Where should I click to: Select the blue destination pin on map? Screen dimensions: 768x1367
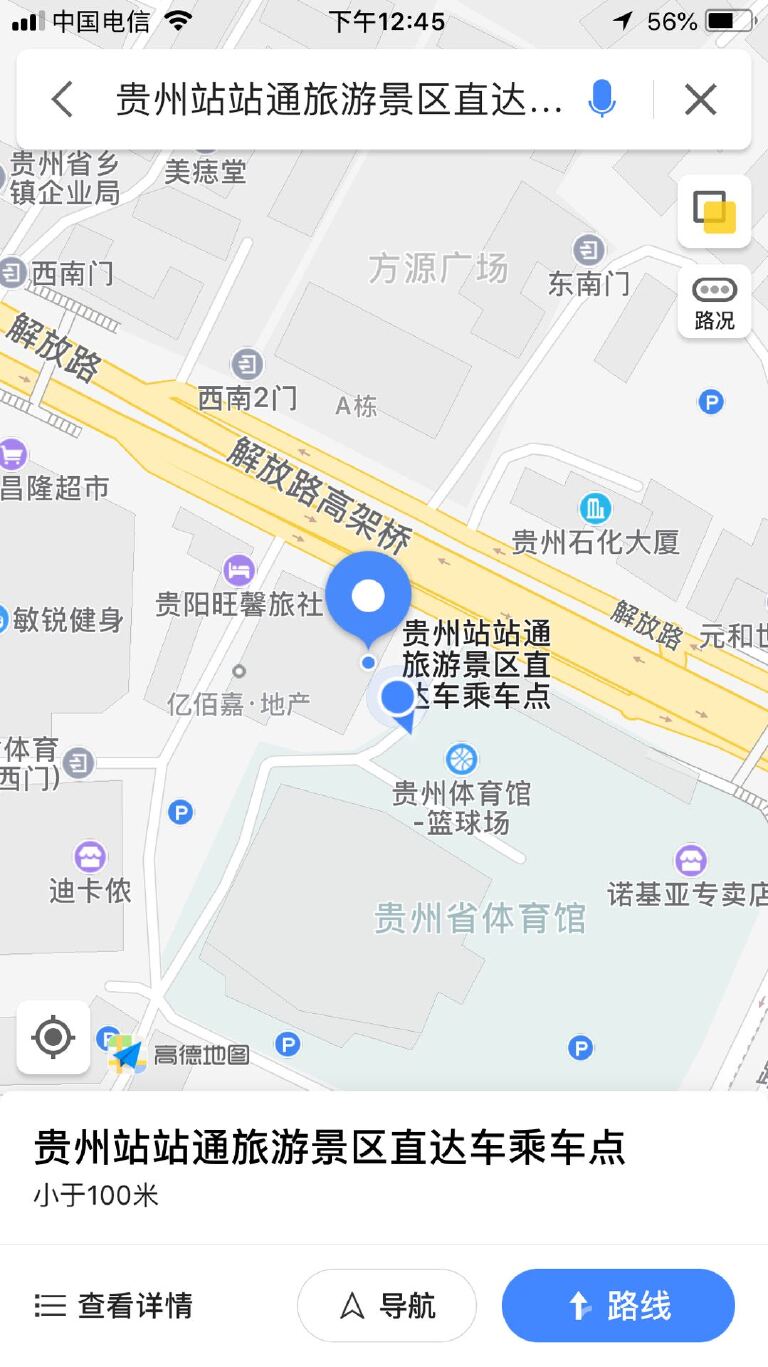pyautogui.click(x=369, y=595)
